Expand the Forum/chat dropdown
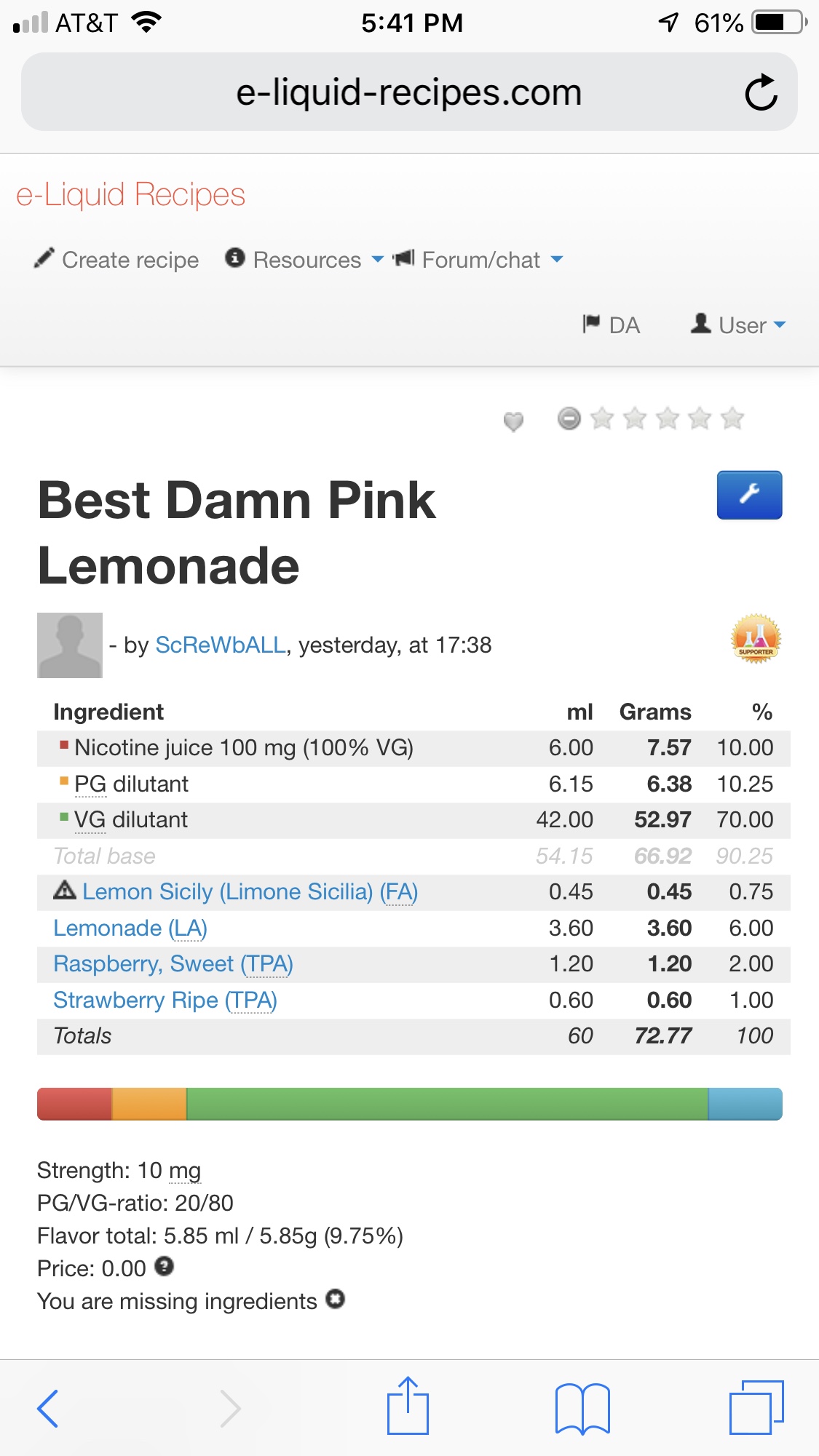The width and height of the screenshot is (819, 1456). 480,260
